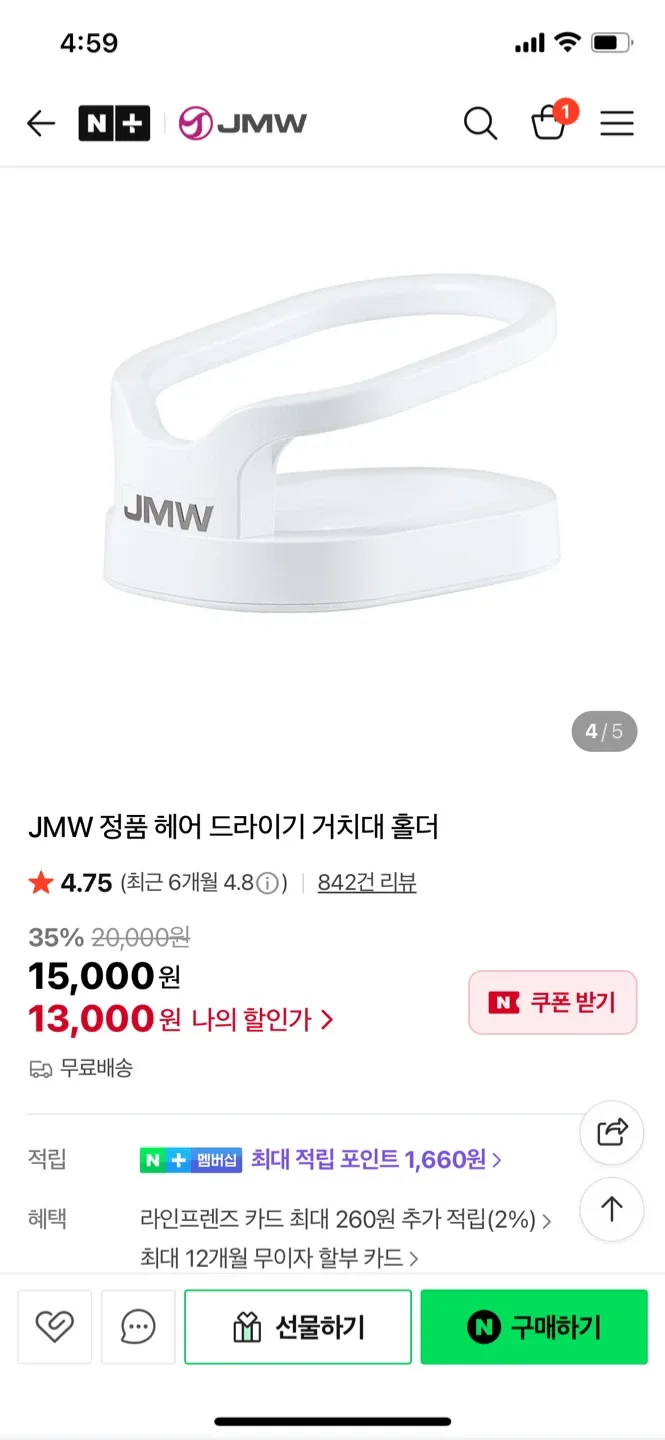Open 최대 적립 포인트 1,660원 details
This screenshot has height=1440, width=665.
coord(376,1160)
